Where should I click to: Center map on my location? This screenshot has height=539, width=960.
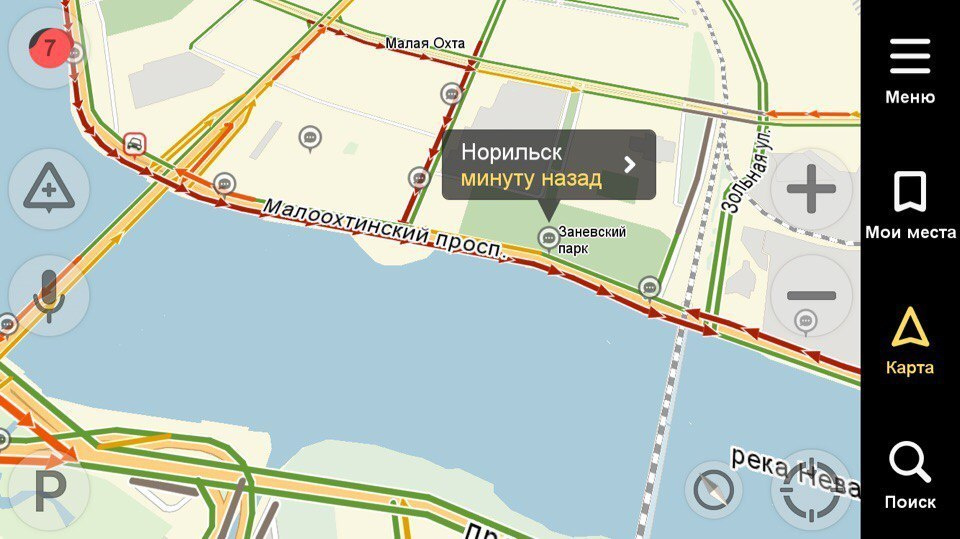(811, 490)
